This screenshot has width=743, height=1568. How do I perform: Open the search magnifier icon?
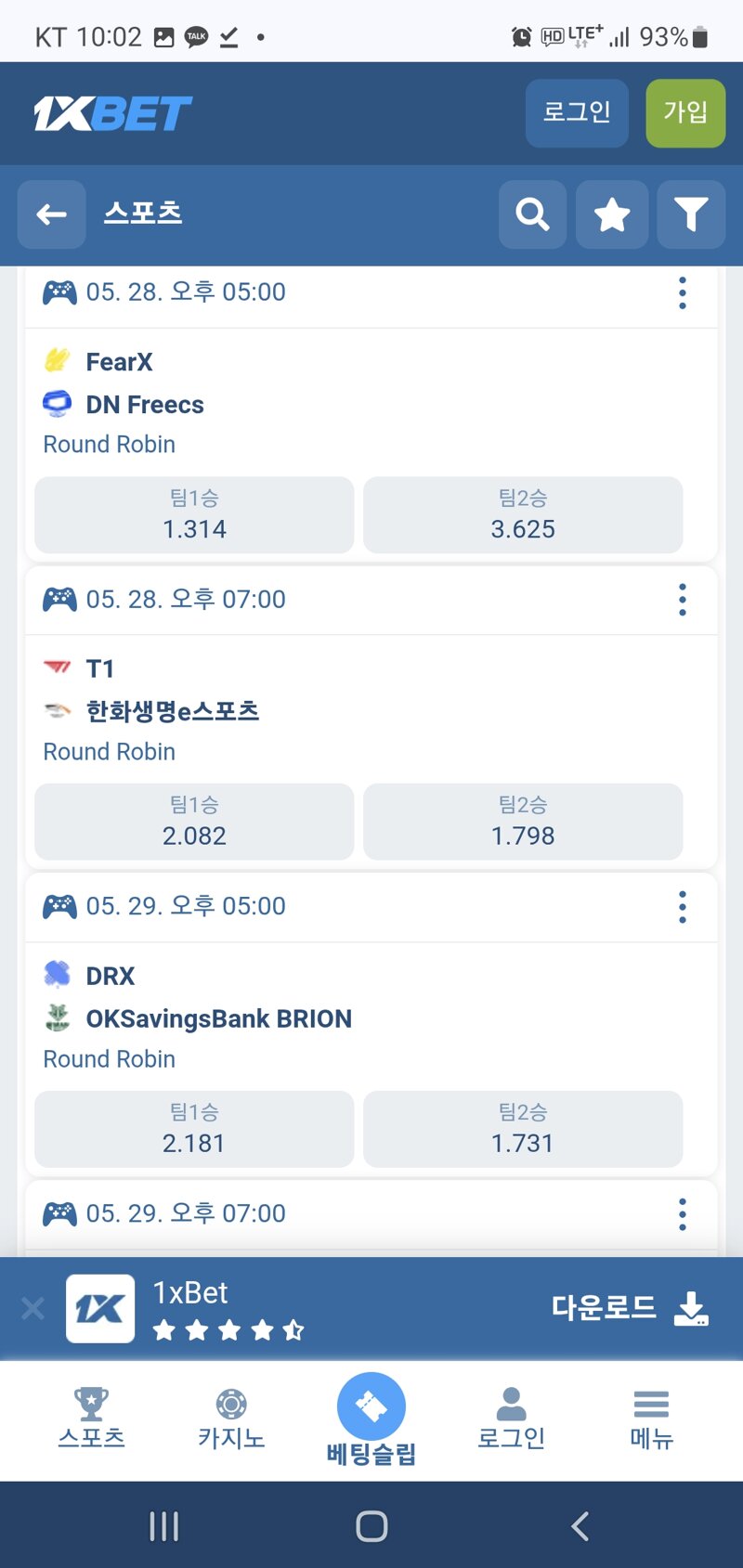532,214
